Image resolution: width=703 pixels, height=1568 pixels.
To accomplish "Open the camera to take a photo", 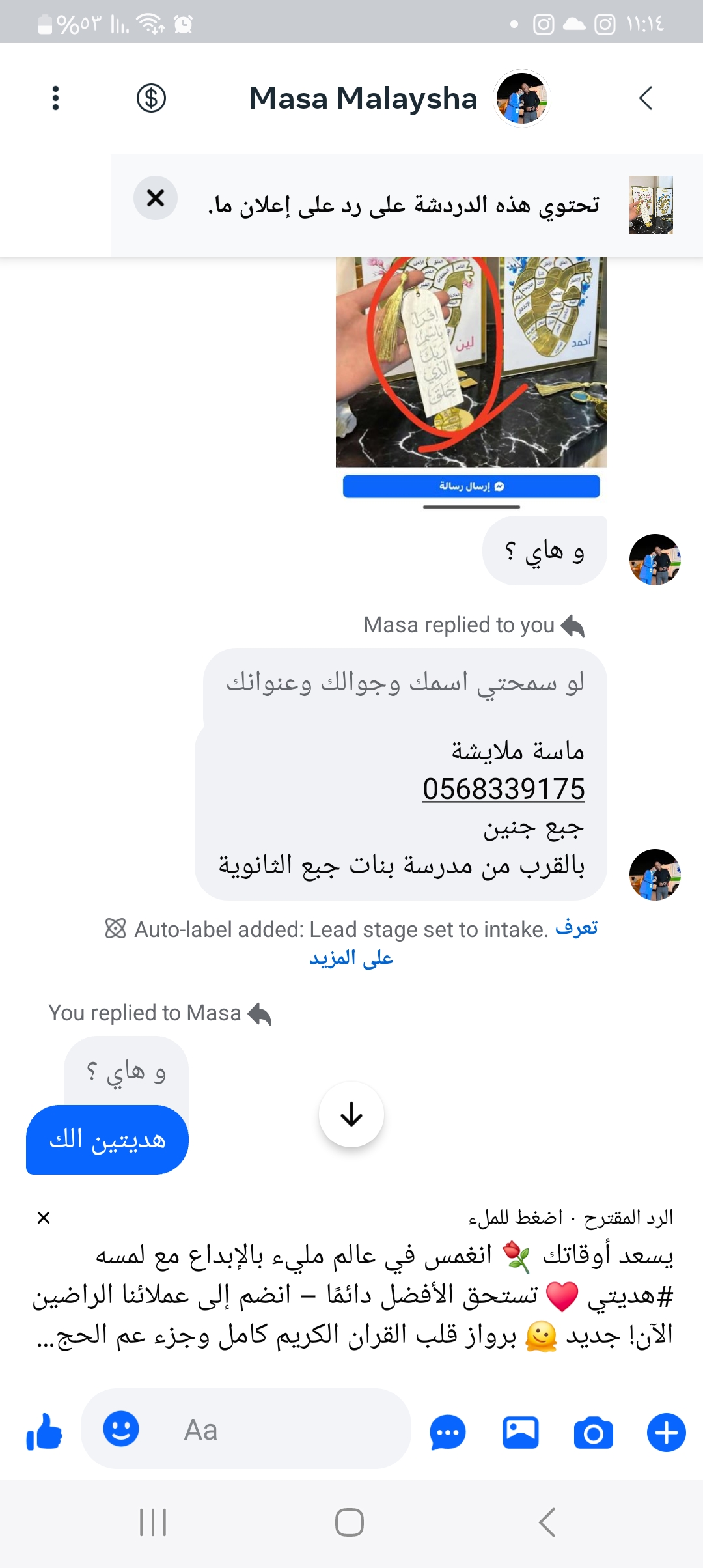I will [593, 1433].
